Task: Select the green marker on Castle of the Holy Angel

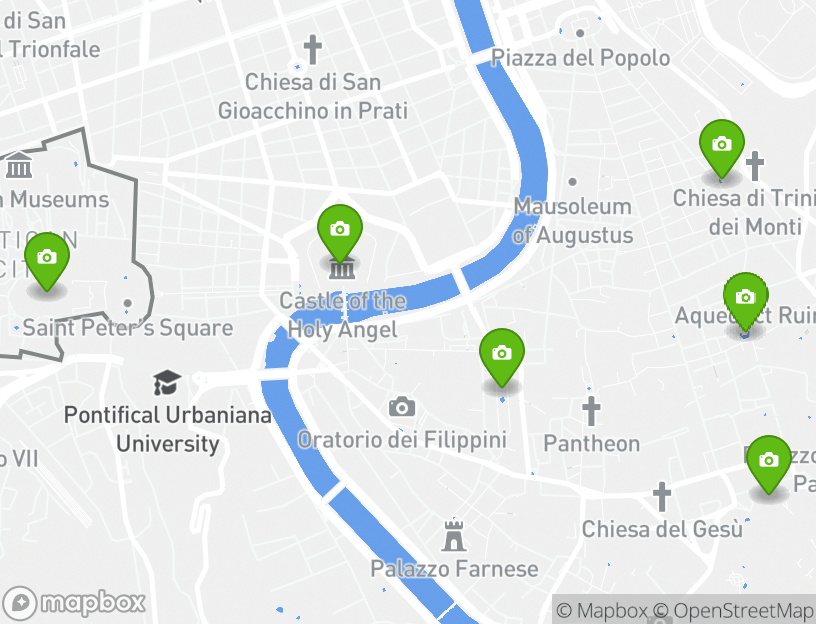Action: coord(340,231)
